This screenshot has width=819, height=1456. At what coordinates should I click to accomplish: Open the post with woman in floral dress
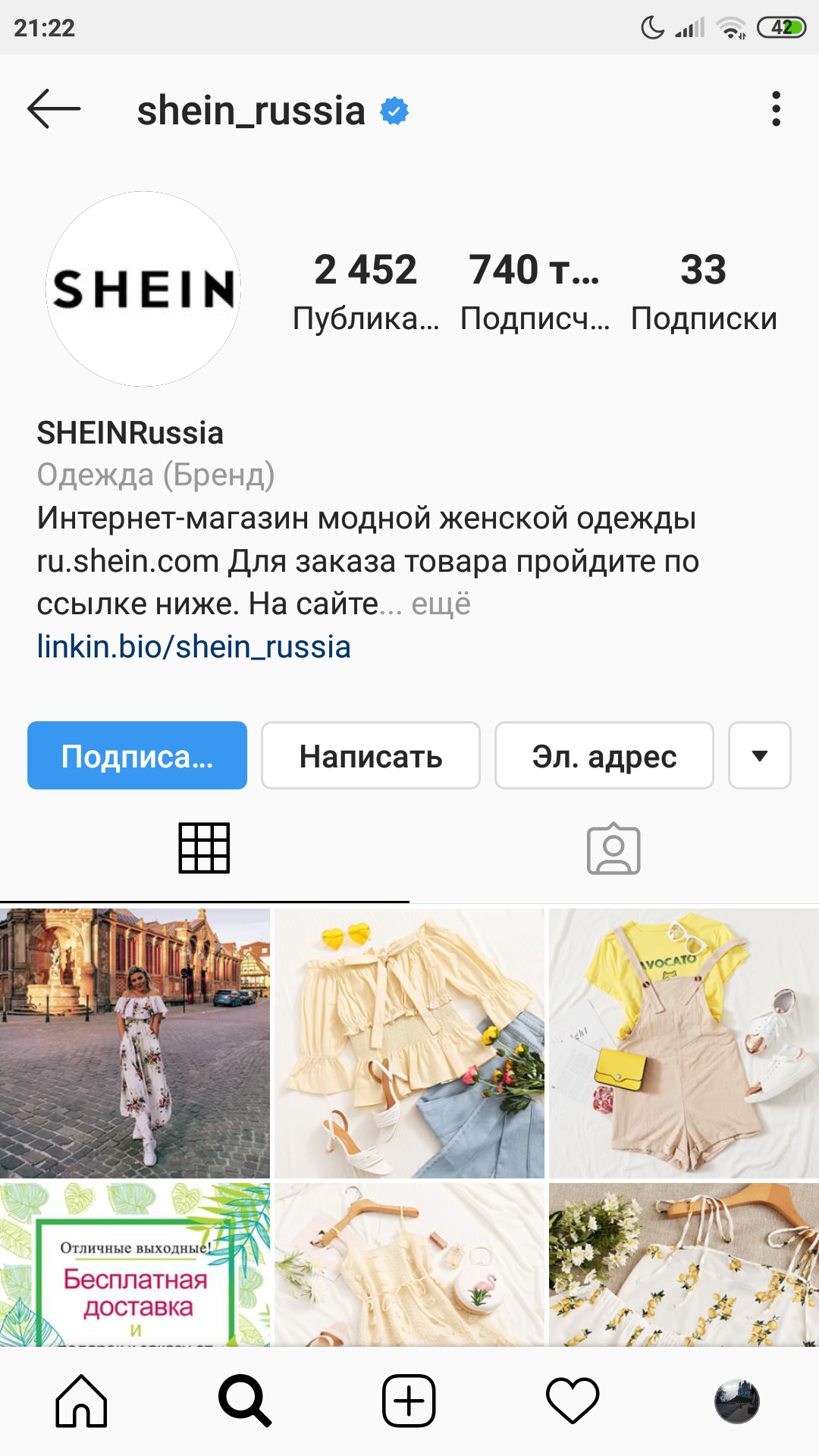(x=135, y=1043)
